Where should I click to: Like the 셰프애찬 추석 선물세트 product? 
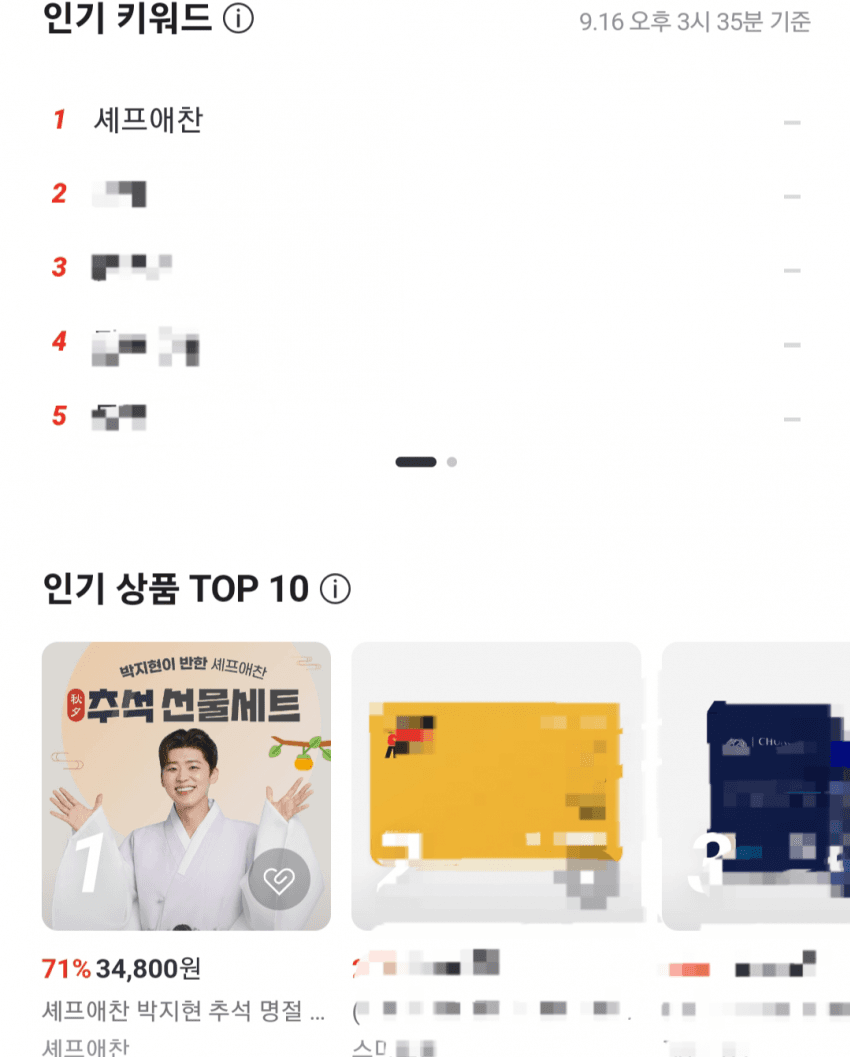[x=279, y=880]
